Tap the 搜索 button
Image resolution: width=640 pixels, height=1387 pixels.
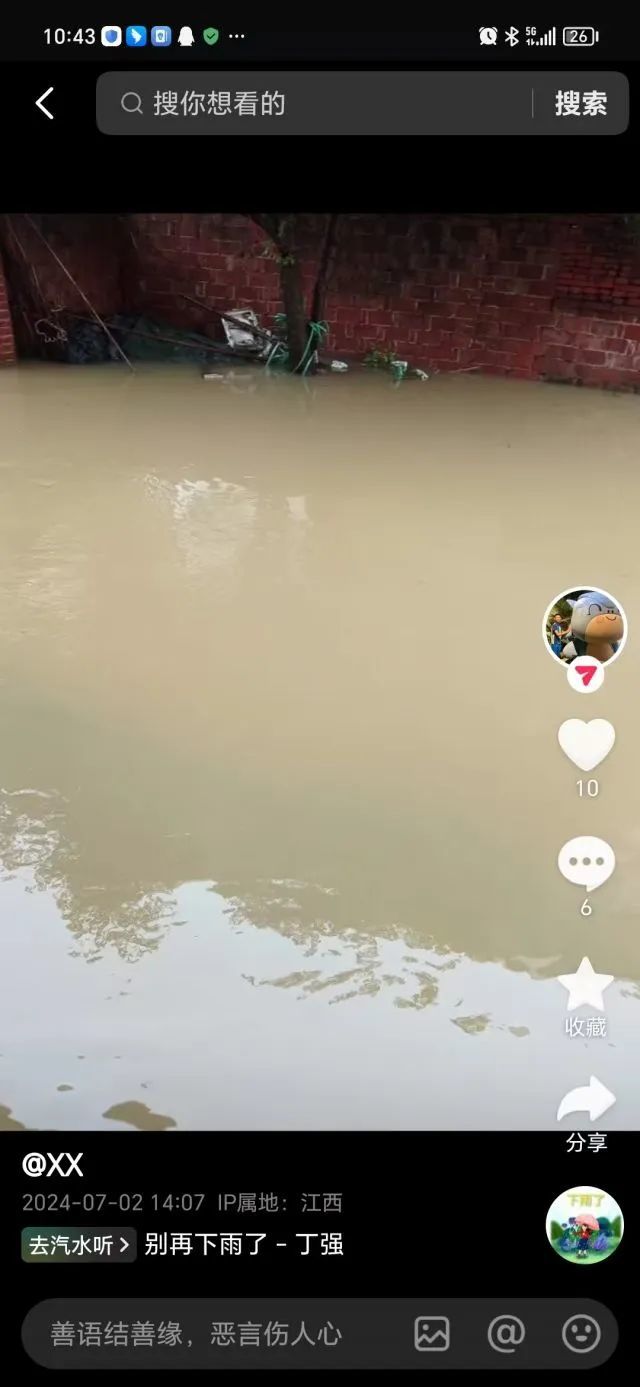click(580, 103)
